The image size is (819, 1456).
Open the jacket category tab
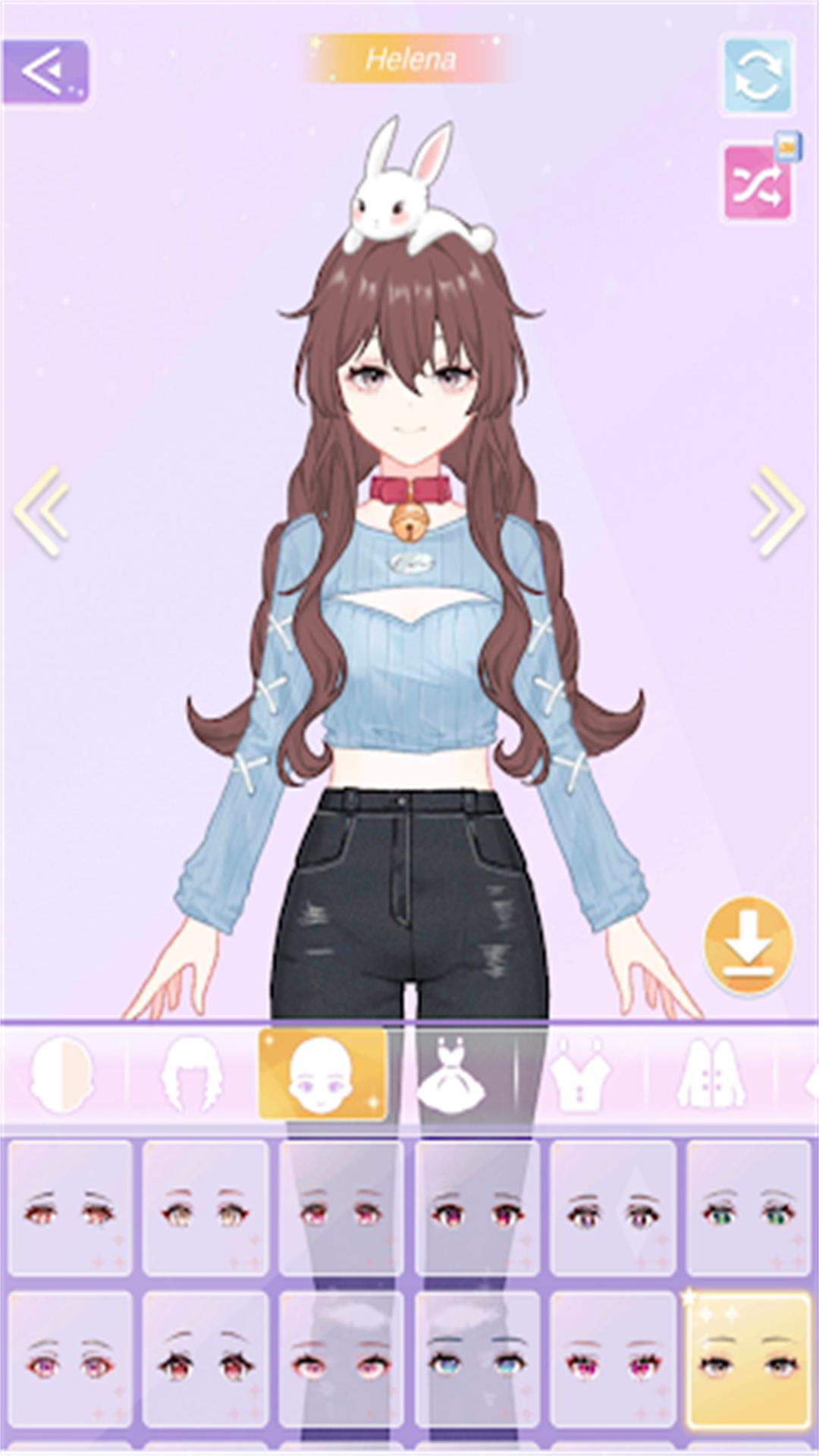pos(711,1075)
